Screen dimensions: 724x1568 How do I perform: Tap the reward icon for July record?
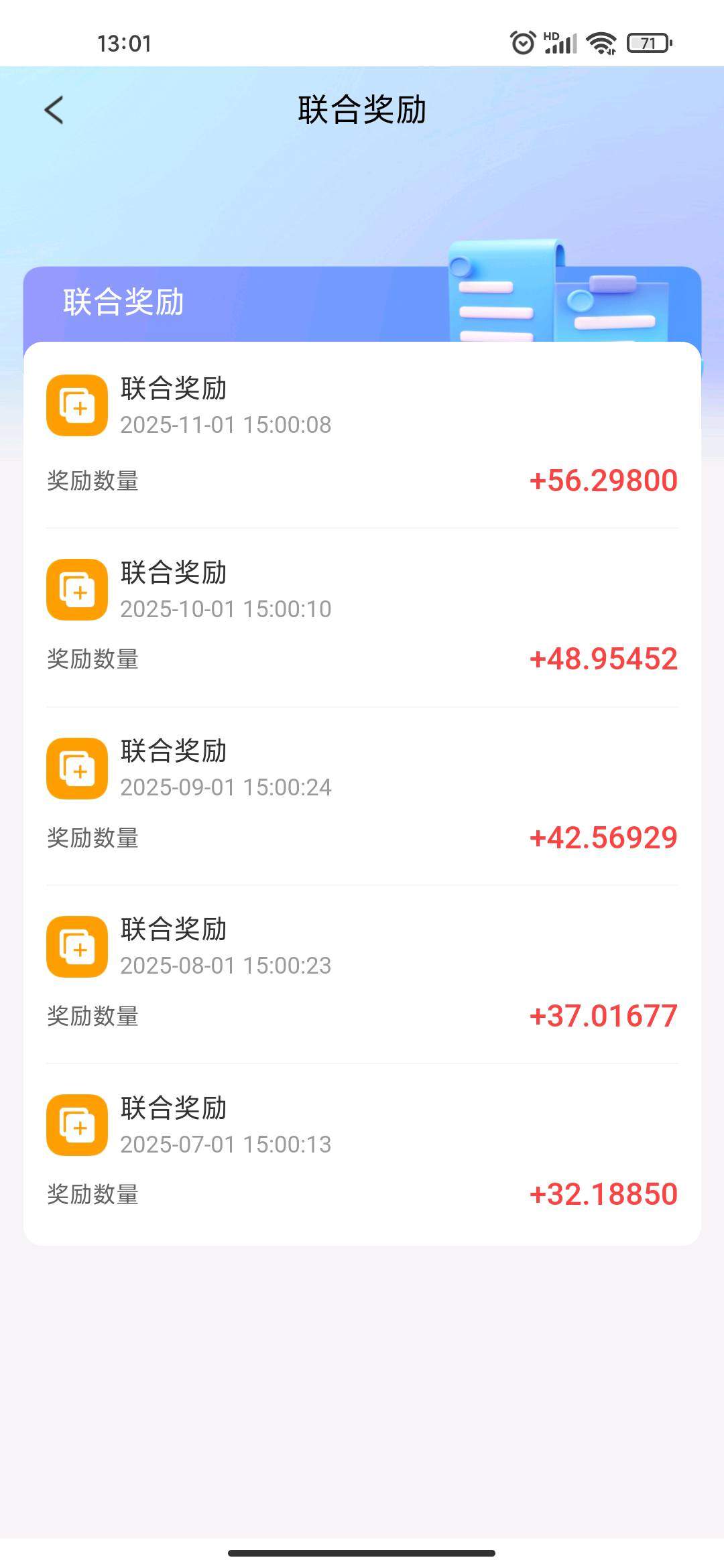(76, 1124)
